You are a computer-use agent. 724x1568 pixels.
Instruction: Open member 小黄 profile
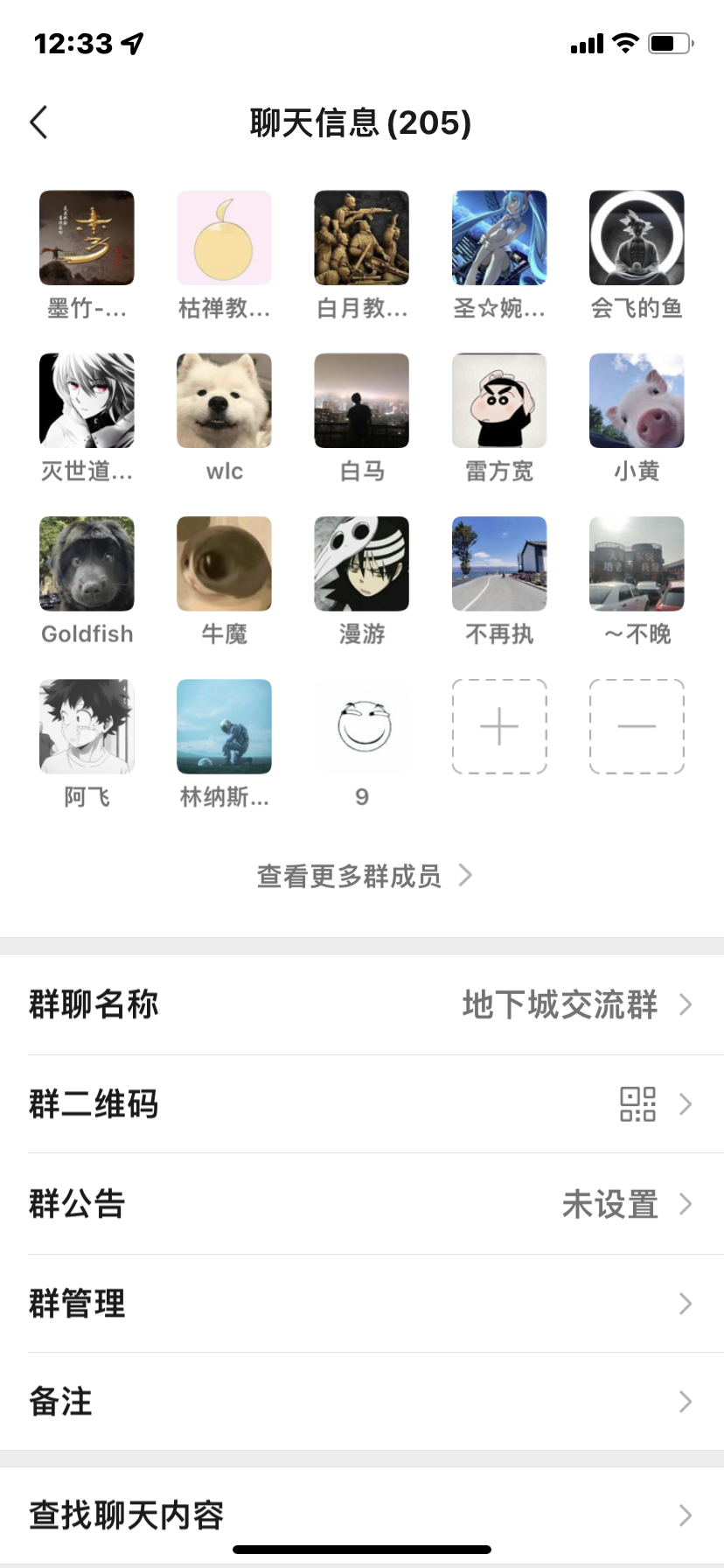click(637, 401)
